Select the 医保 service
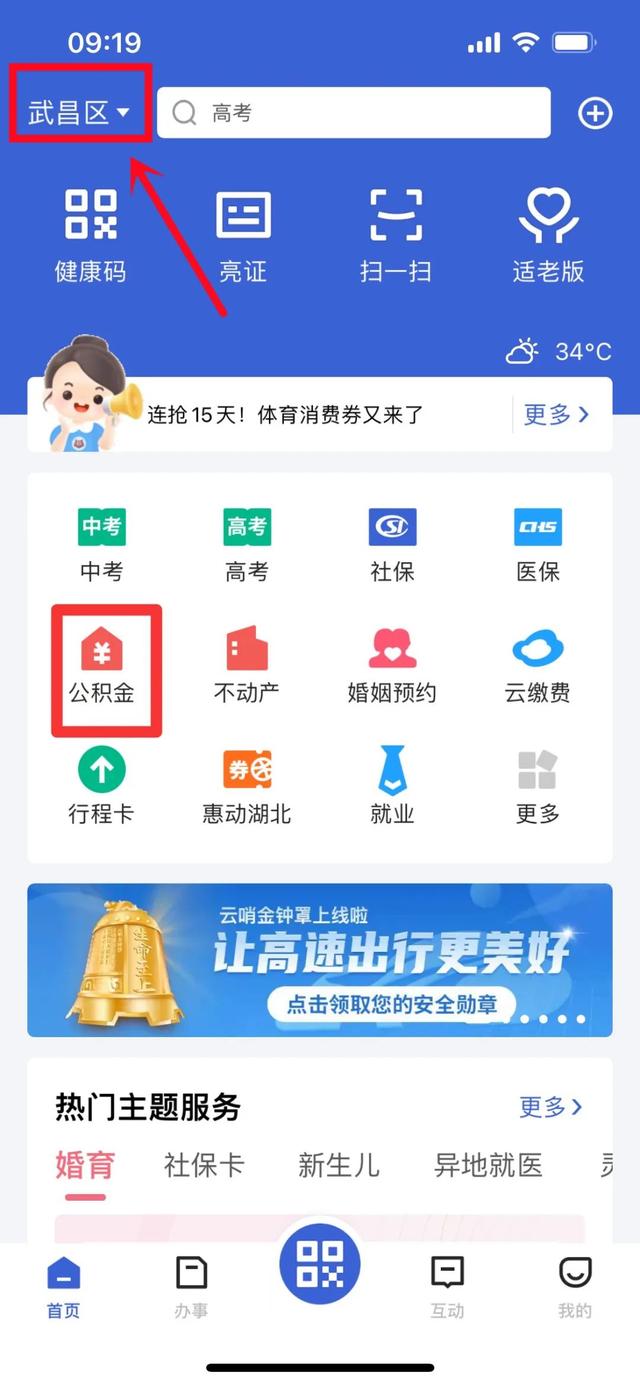The height and width of the screenshot is (1385, 640). [537, 545]
